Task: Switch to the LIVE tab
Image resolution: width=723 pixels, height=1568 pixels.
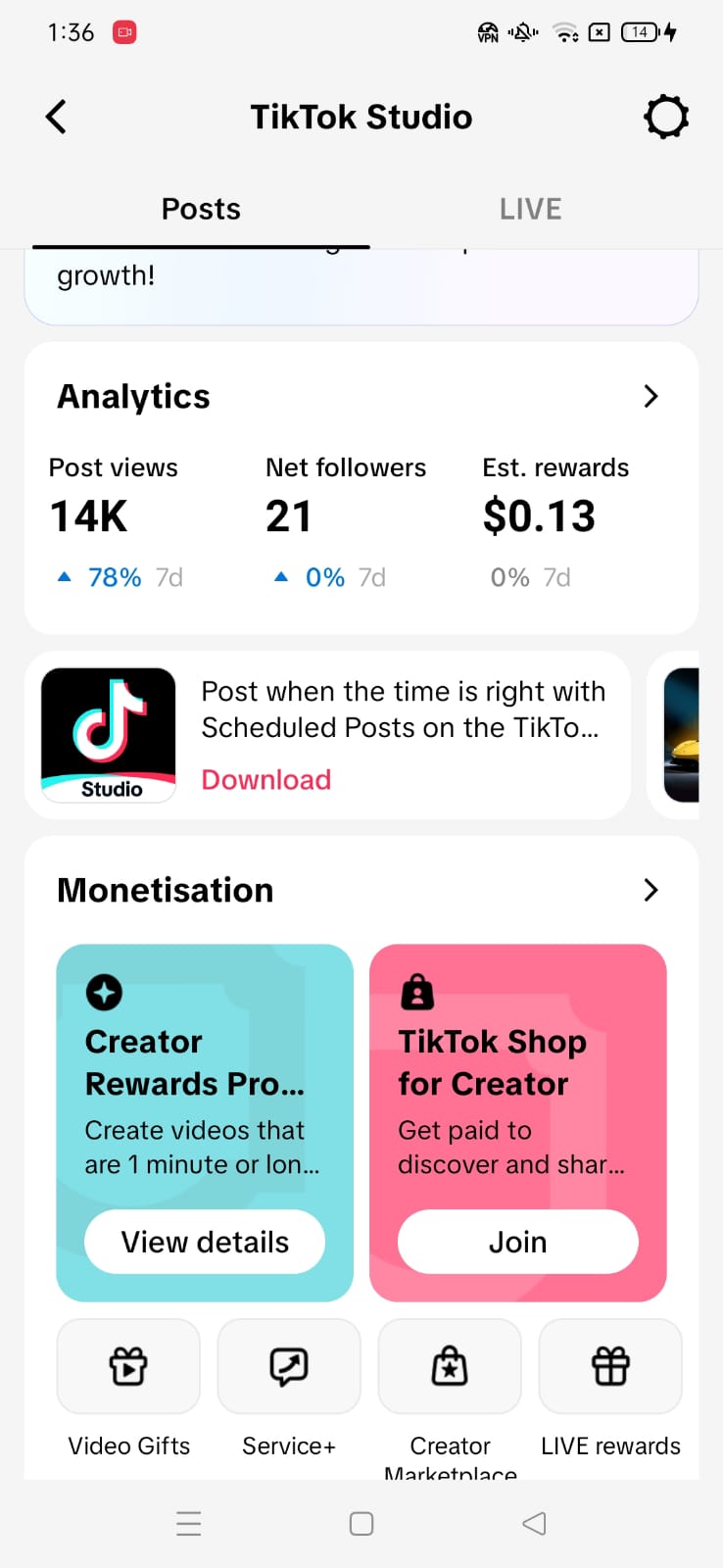Action: click(530, 209)
